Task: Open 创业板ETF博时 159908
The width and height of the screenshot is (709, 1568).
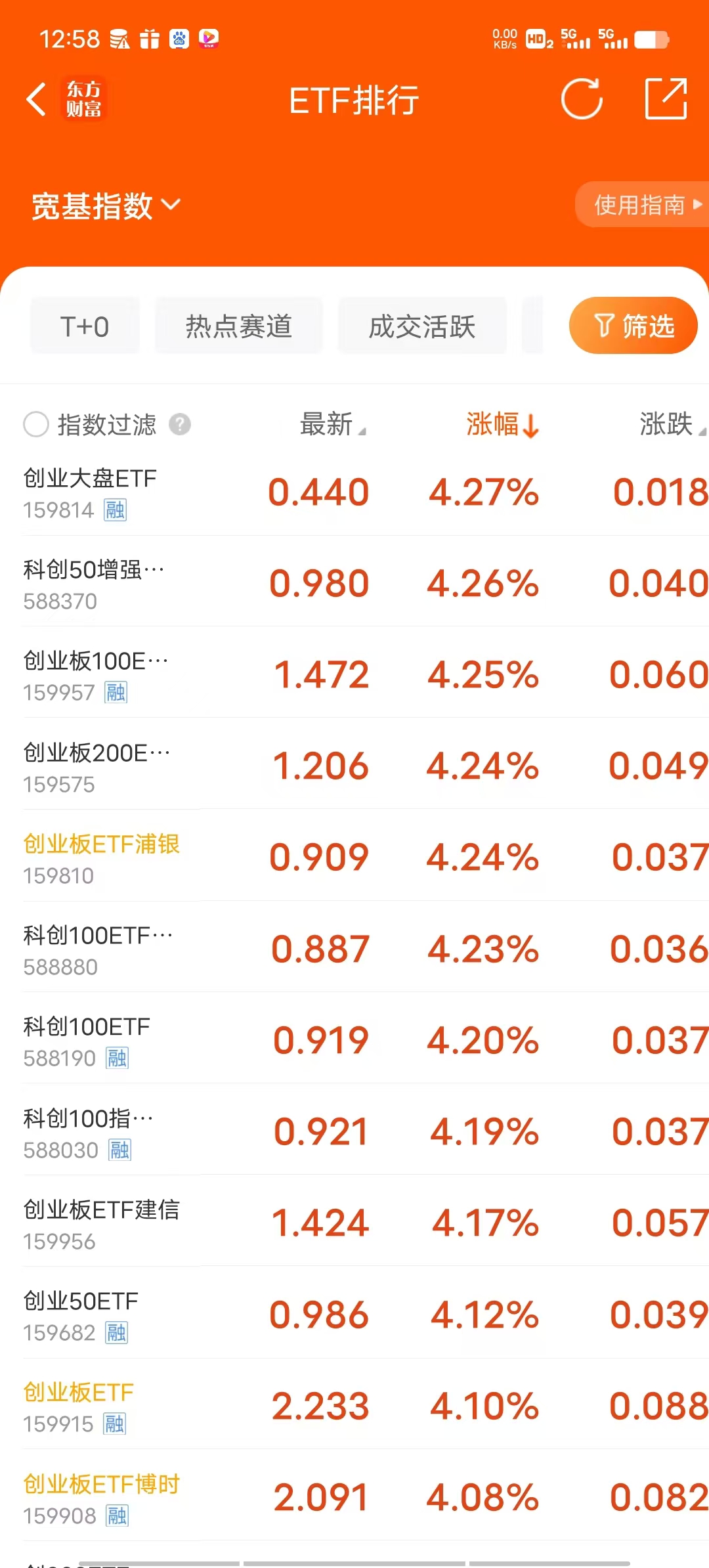Action: point(101,1497)
